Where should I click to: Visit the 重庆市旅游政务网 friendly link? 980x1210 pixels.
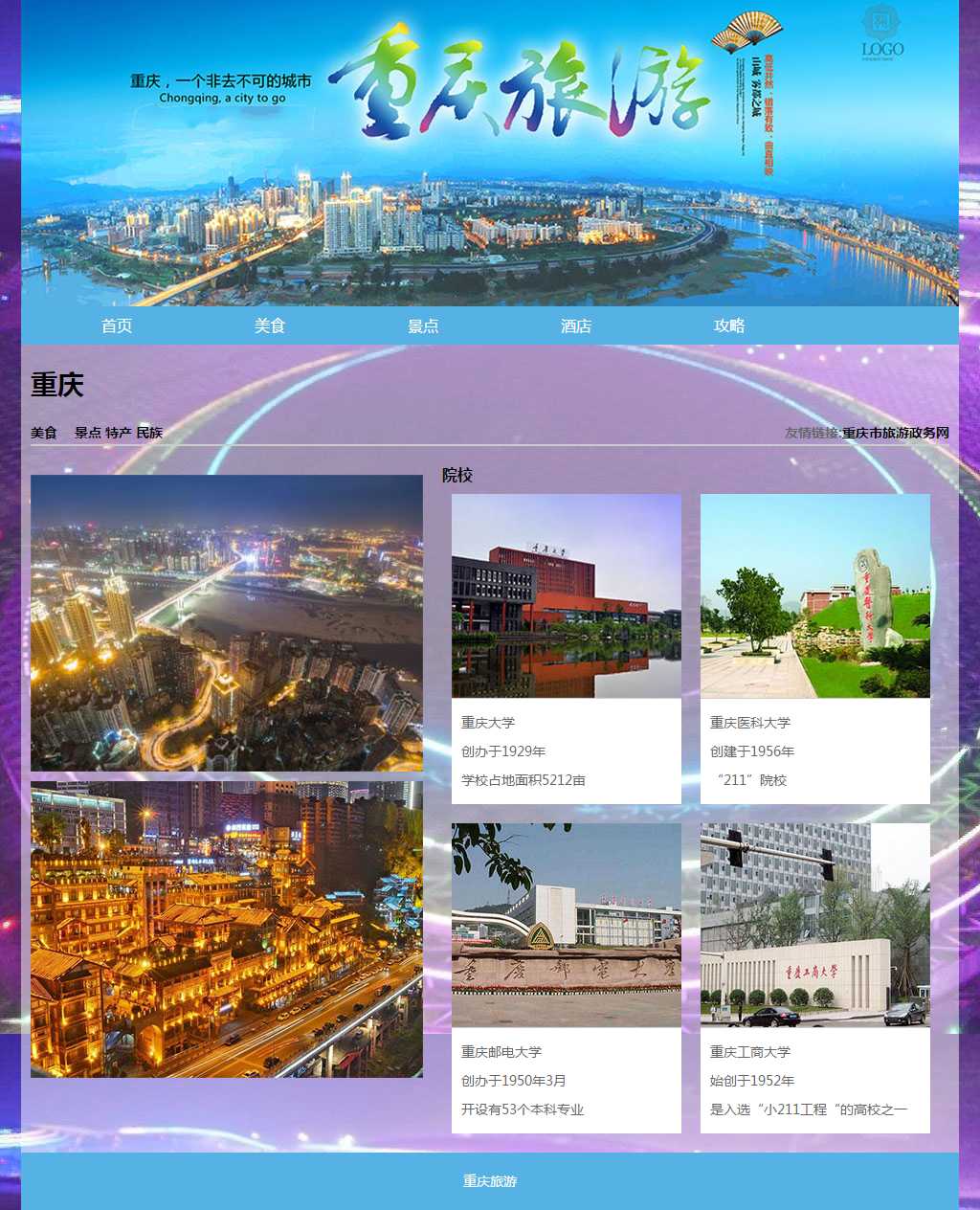point(895,433)
